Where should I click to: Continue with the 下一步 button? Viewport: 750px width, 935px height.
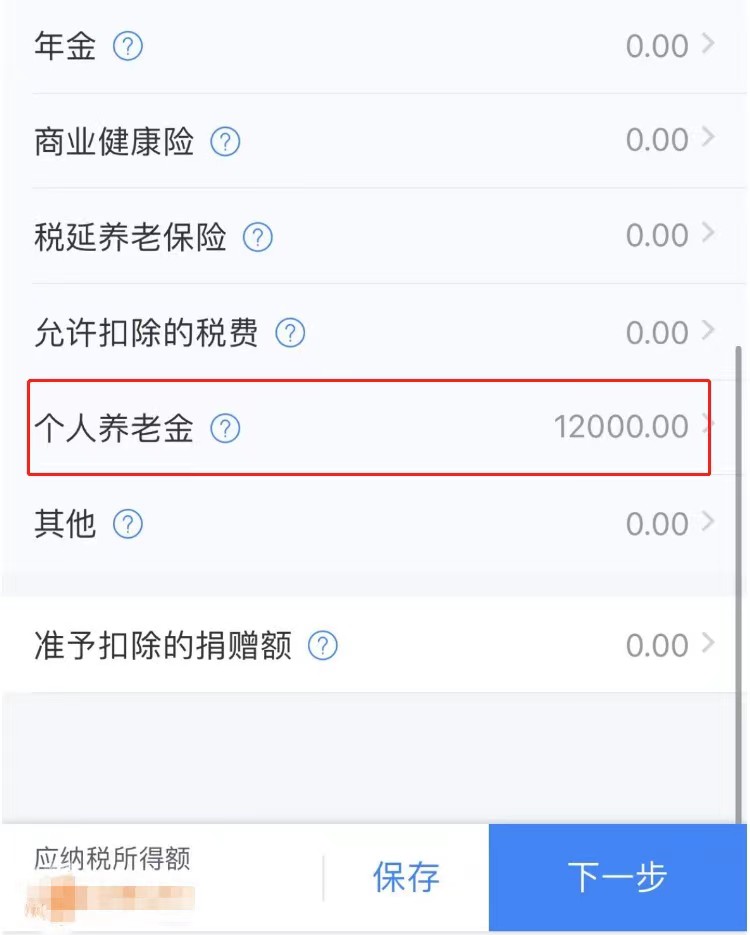pyautogui.click(x=617, y=878)
